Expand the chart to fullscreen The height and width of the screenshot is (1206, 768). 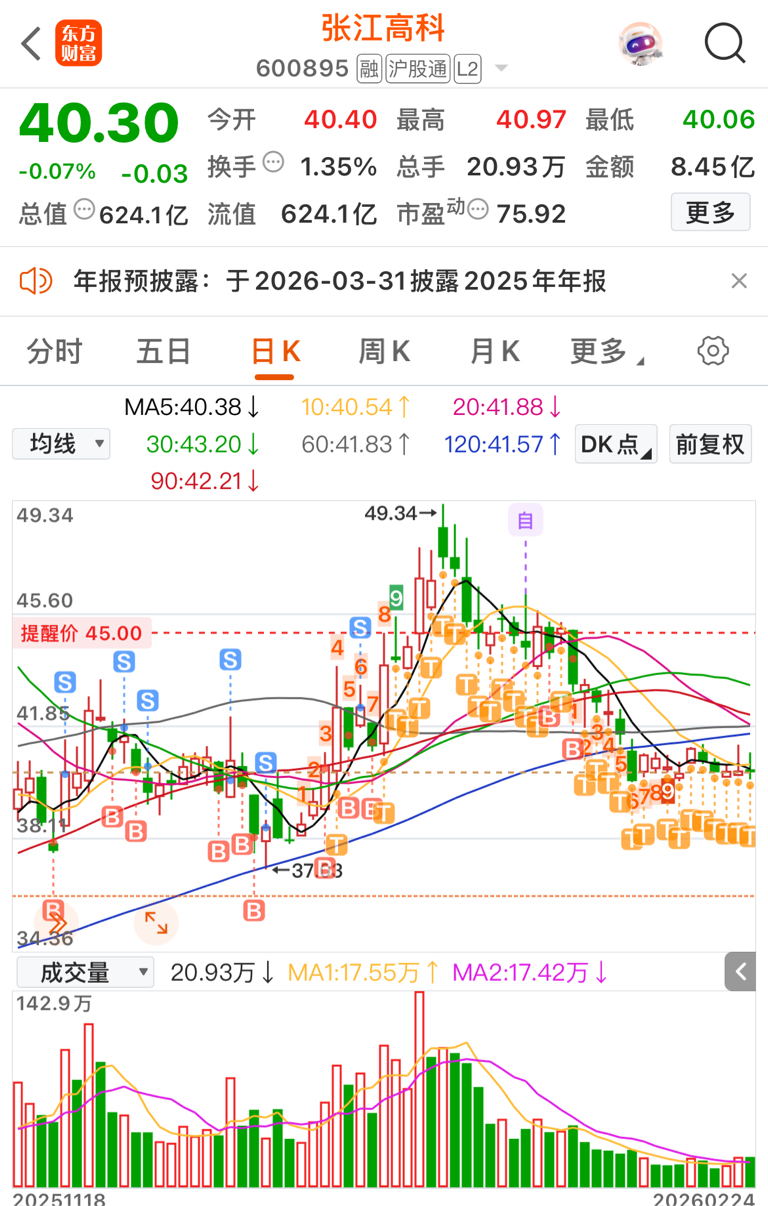(156, 922)
